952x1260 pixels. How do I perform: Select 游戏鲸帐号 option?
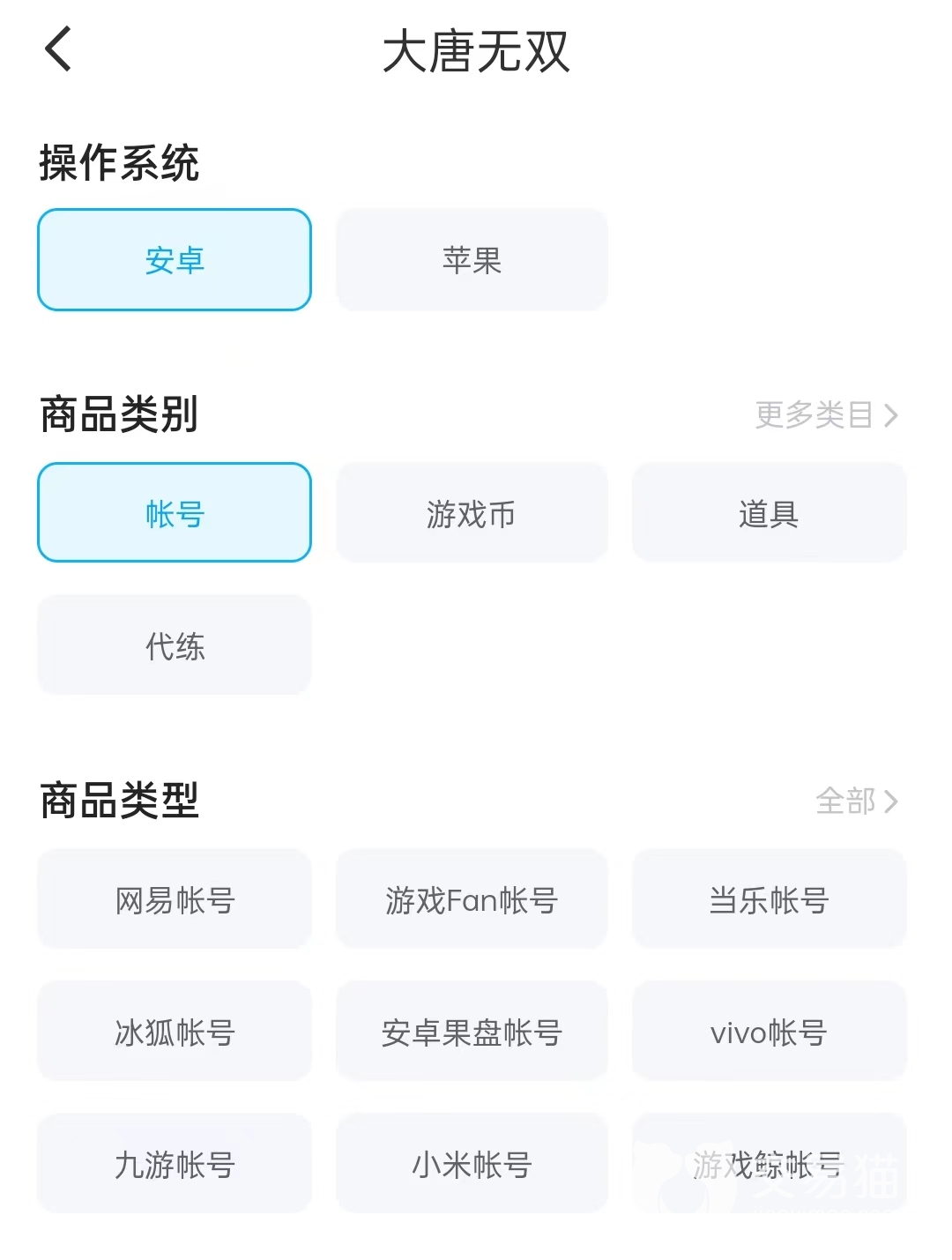[769, 1164]
